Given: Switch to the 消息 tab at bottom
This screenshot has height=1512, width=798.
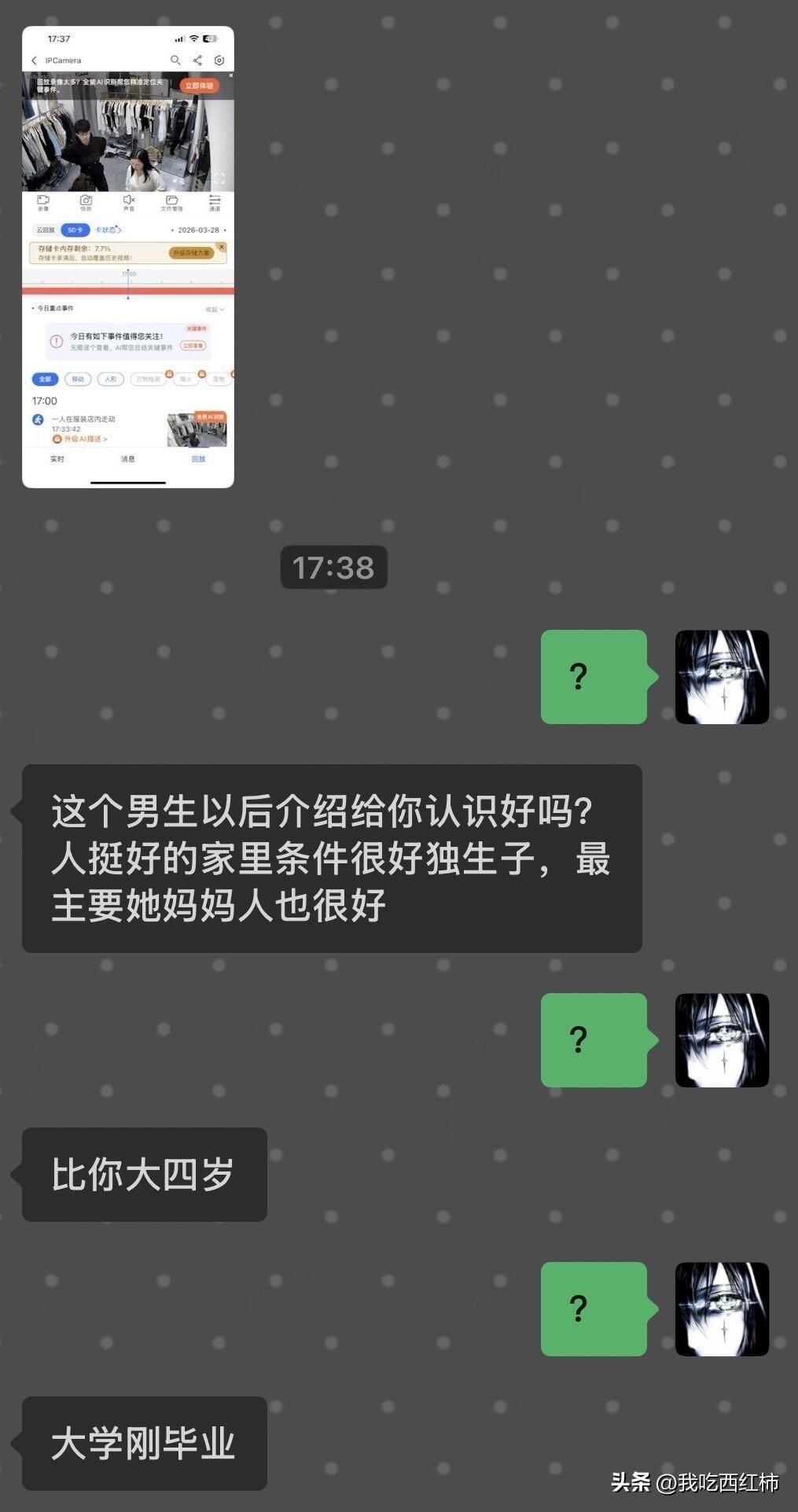Looking at the screenshot, I should click(x=127, y=458).
